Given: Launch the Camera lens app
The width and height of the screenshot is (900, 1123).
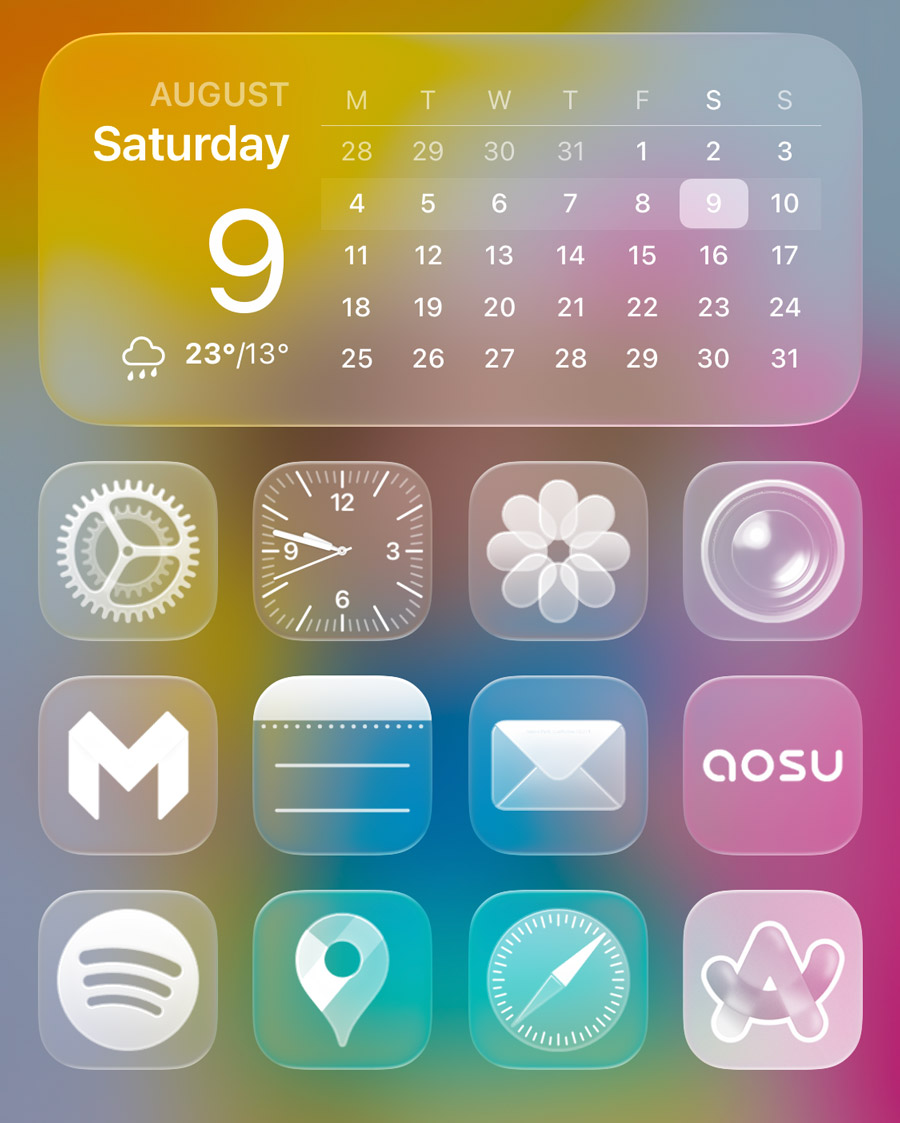Looking at the screenshot, I should (772, 550).
